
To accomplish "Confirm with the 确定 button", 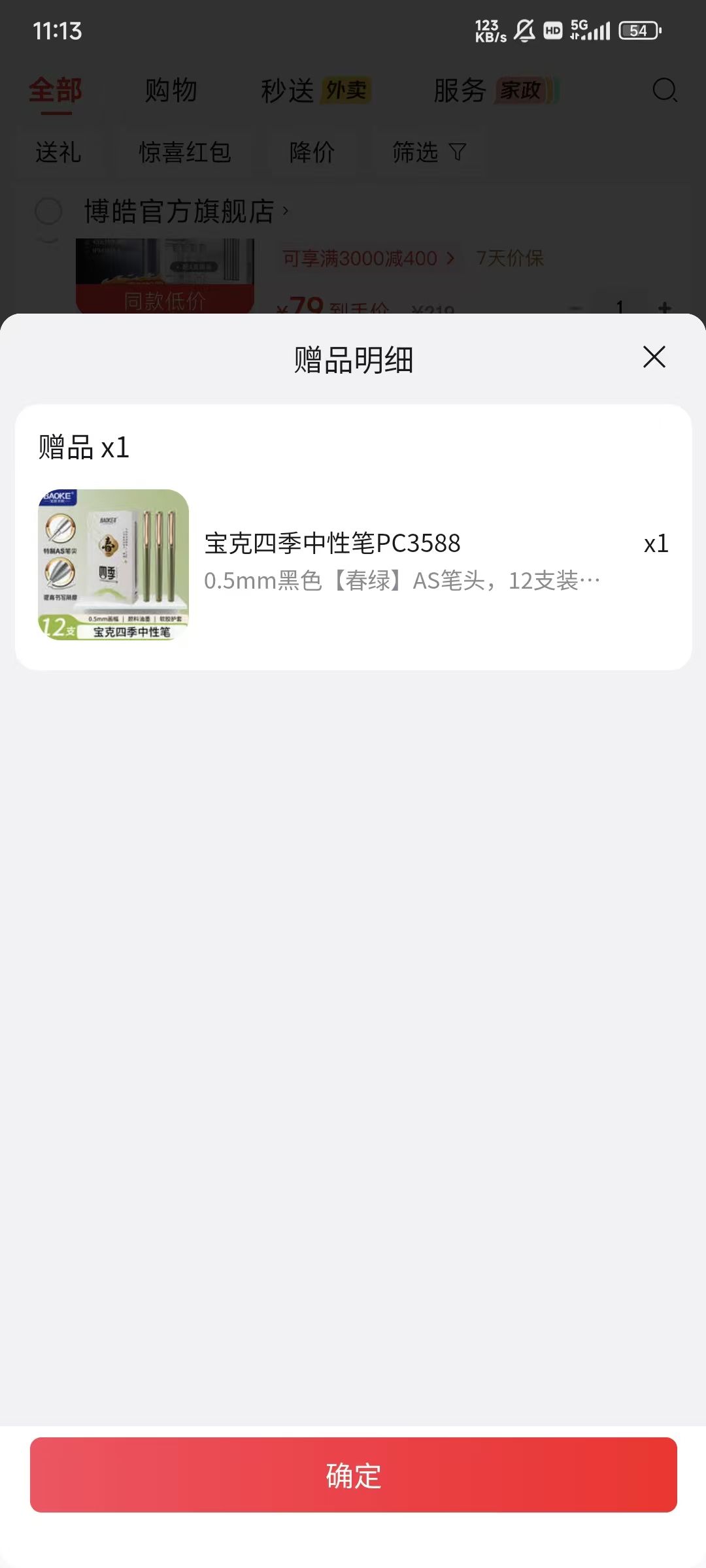I will [353, 1475].
